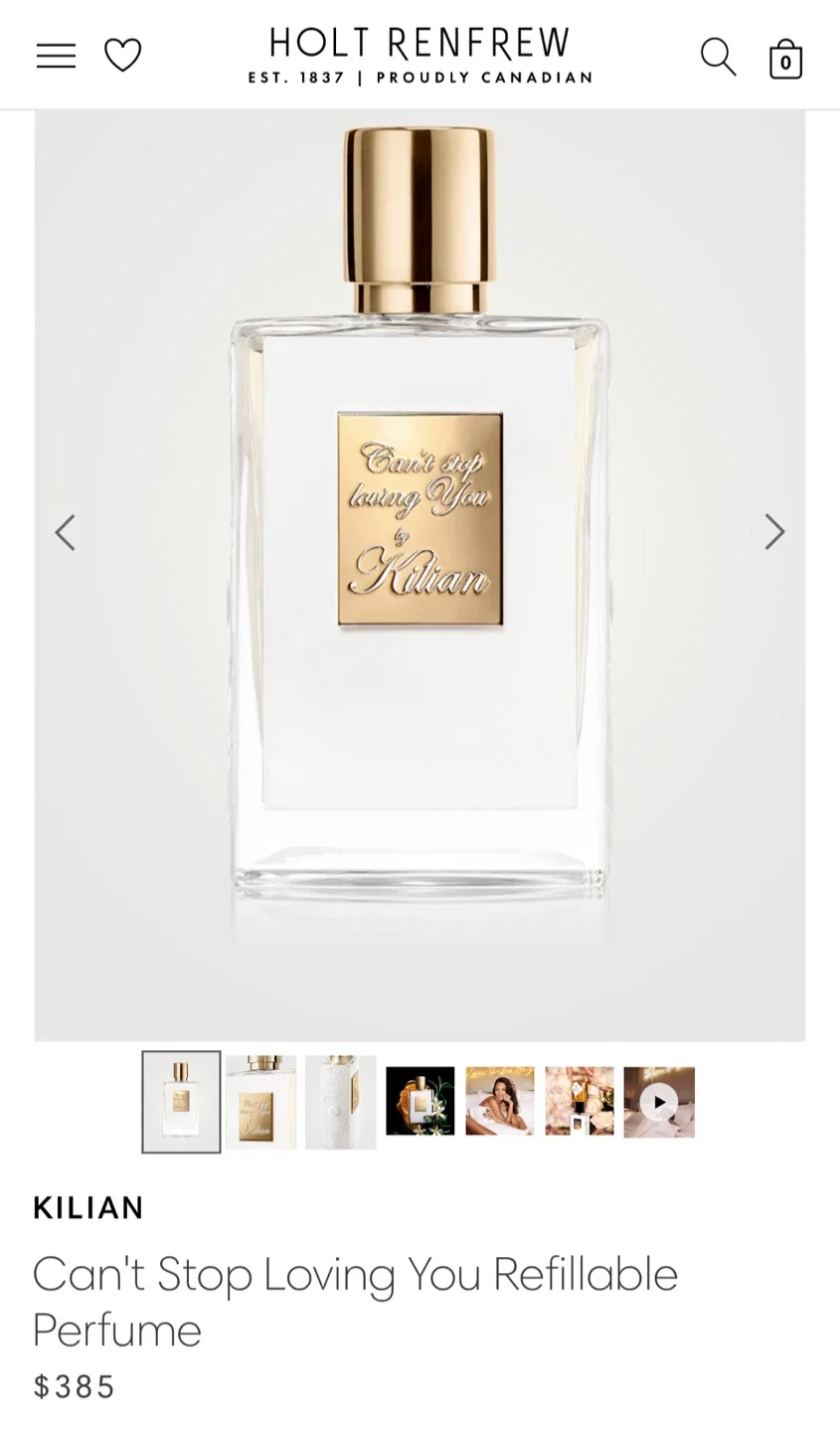
Task: Select the video preview thumbnail
Action: click(658, 1101)
